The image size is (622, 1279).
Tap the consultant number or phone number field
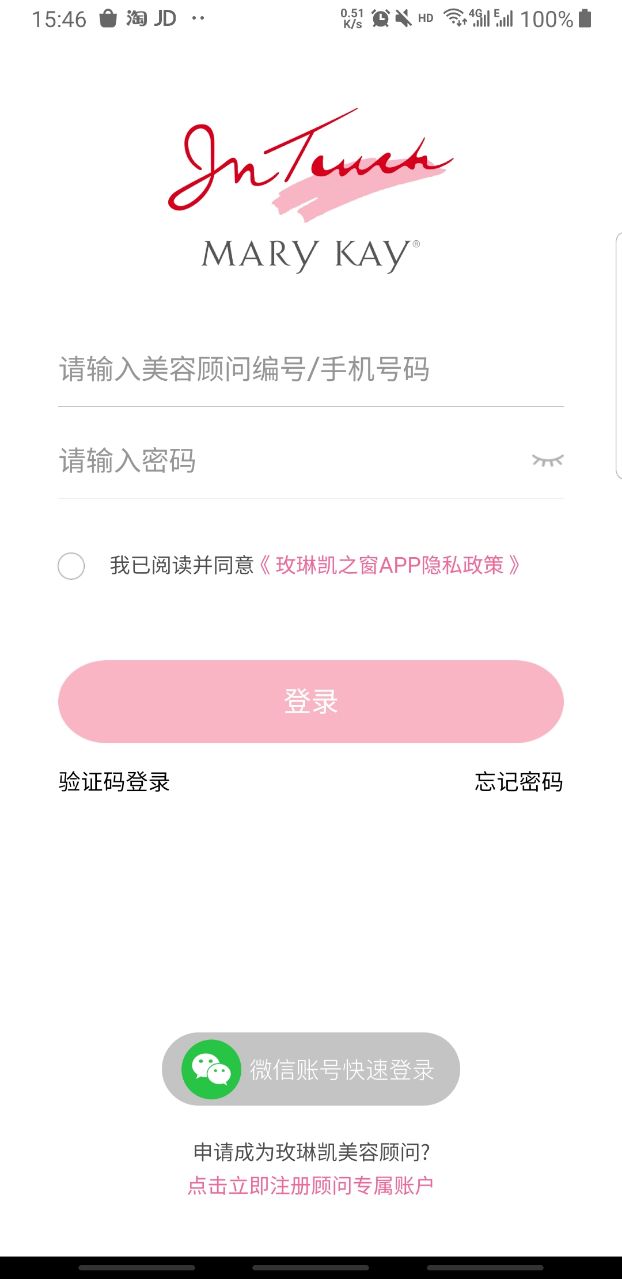tap(310, 369)
